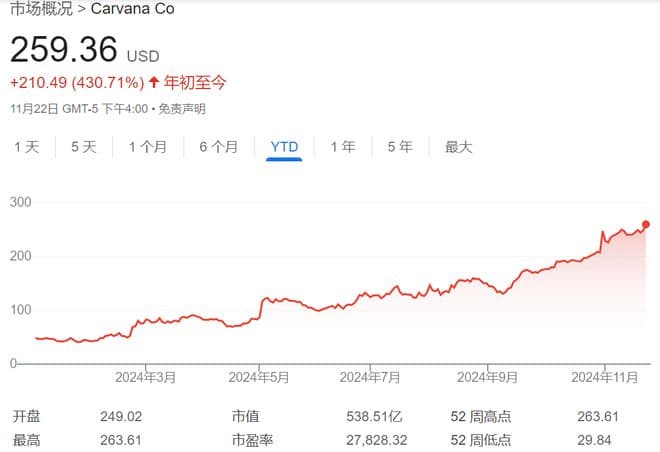Select the YTD tab
Viewport: 660px width, 452px height.
coord(285,147)
